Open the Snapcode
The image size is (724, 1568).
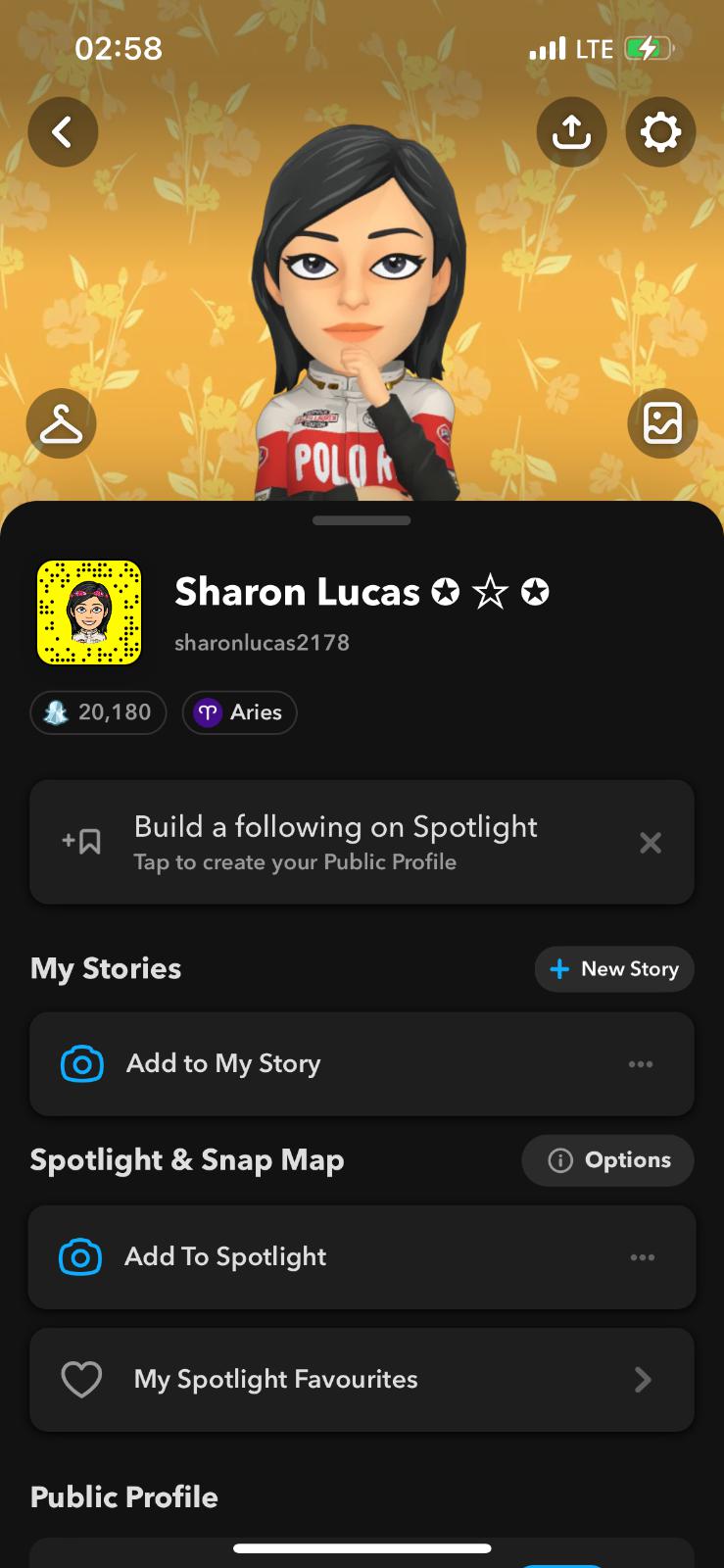[89, 612]
